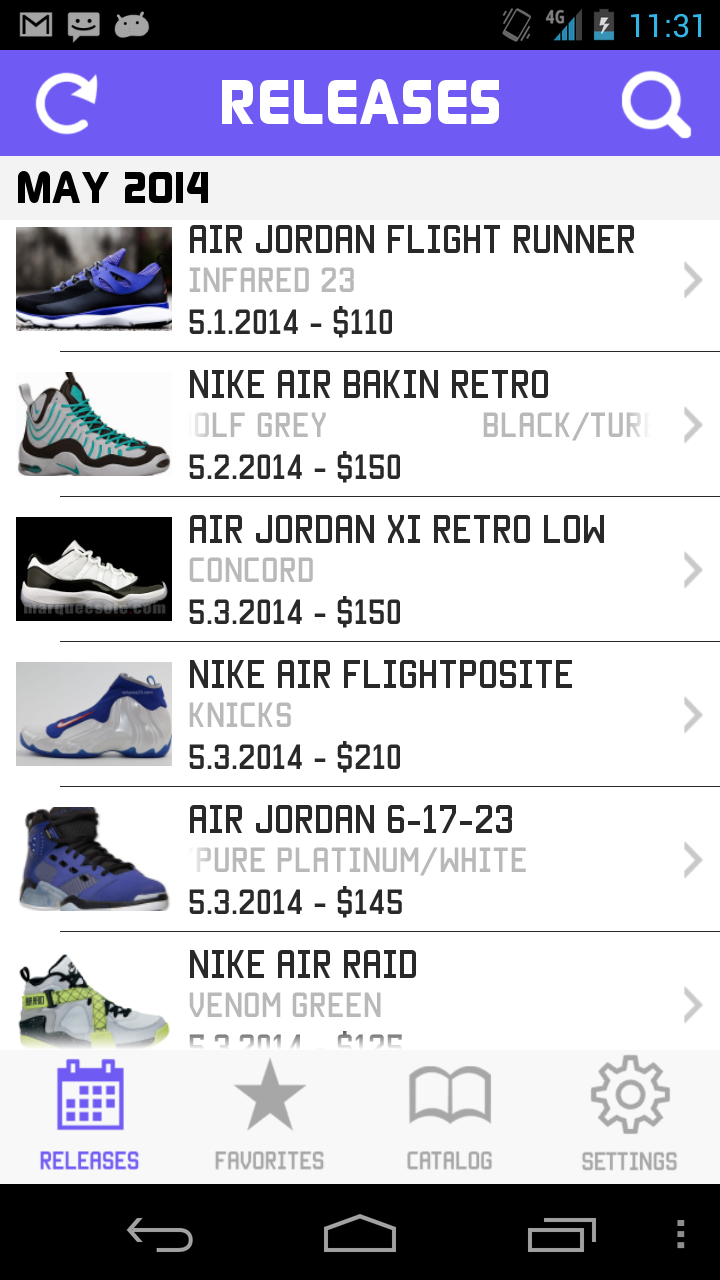
Task: View the Air Jordan XI Concord thumbnail
Action: coord(93,569)
